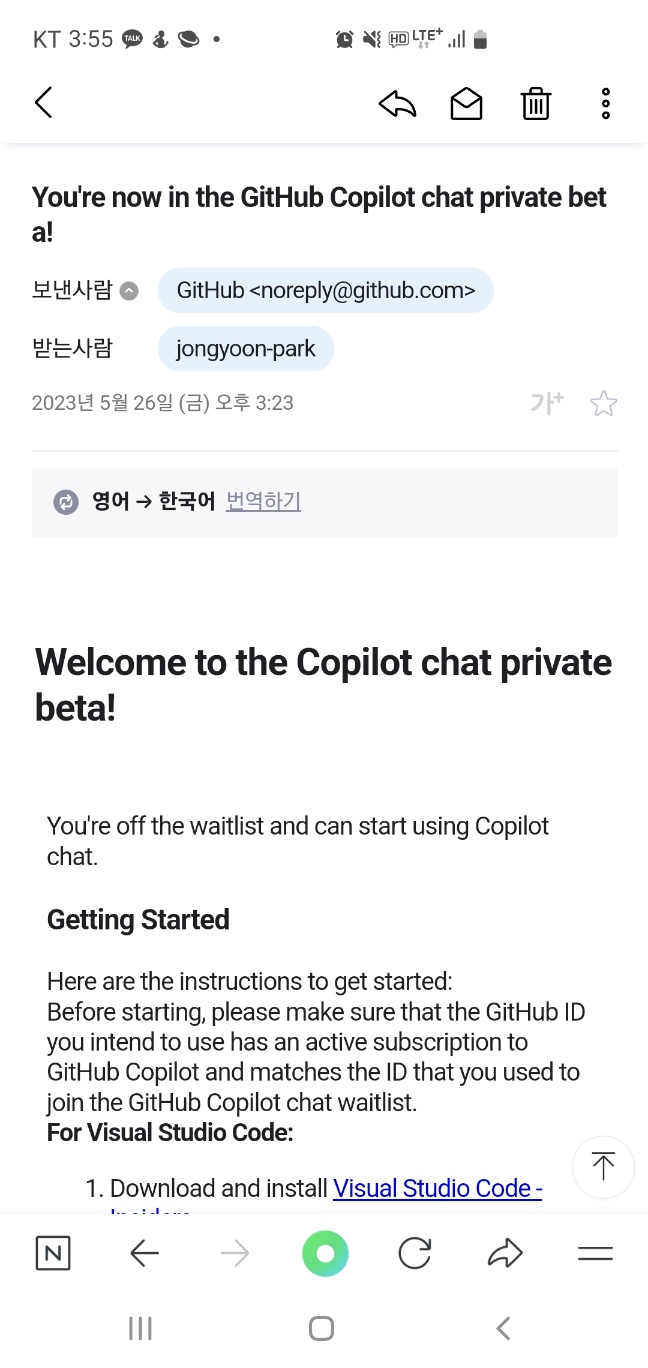Tap the green circle center button
This screenshot has width=648, height=1368.
point(325,1253)
